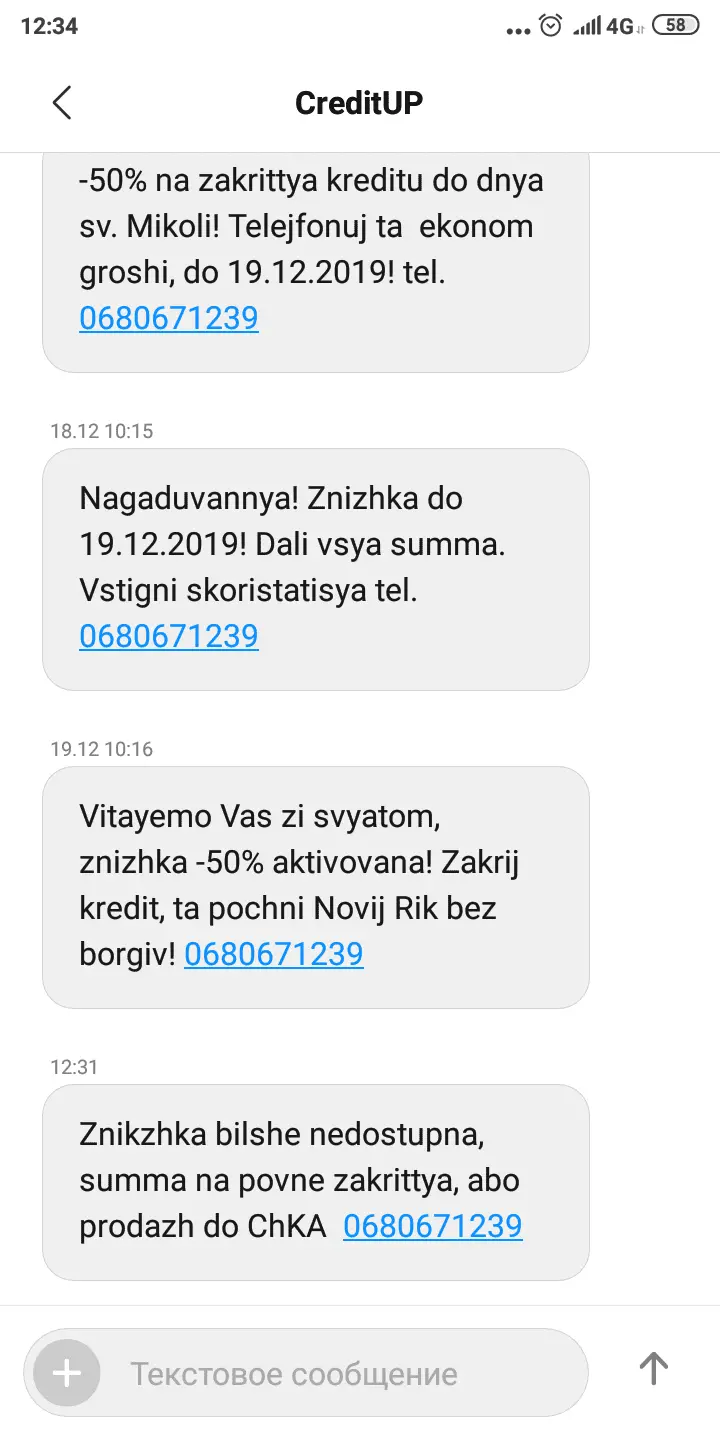Tap the send arrow icon

652,1373
